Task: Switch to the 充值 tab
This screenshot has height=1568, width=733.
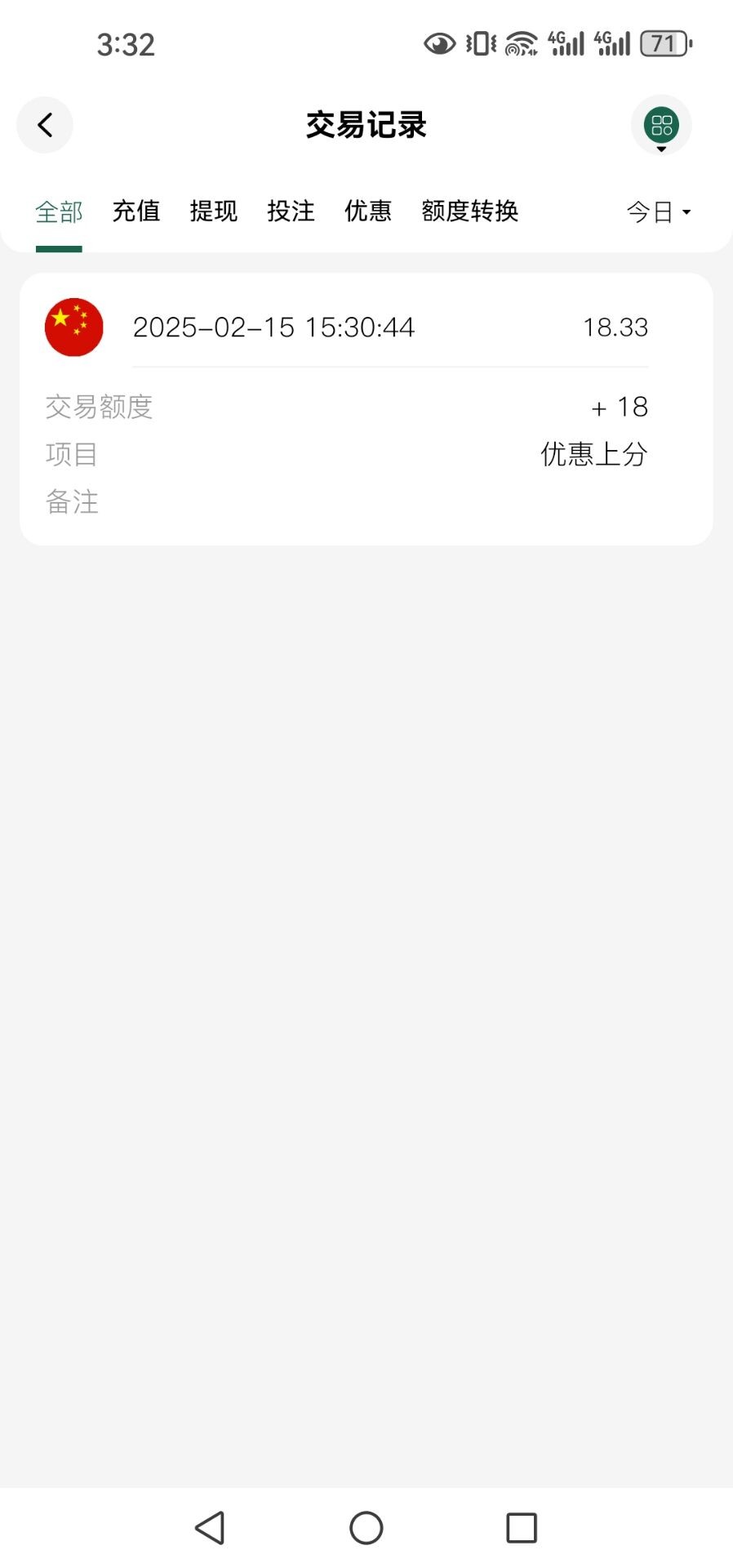Action: pos(136,212)
